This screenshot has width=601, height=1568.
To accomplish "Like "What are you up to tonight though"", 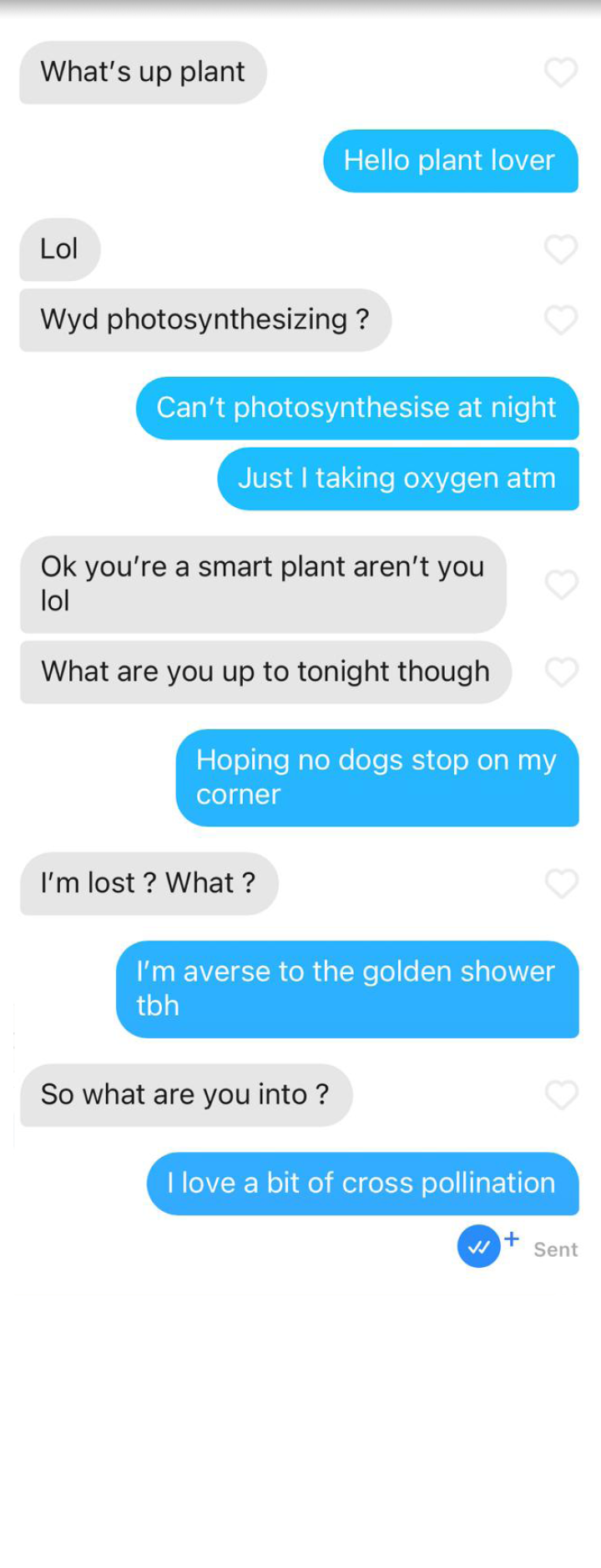I will pos(561,671).
